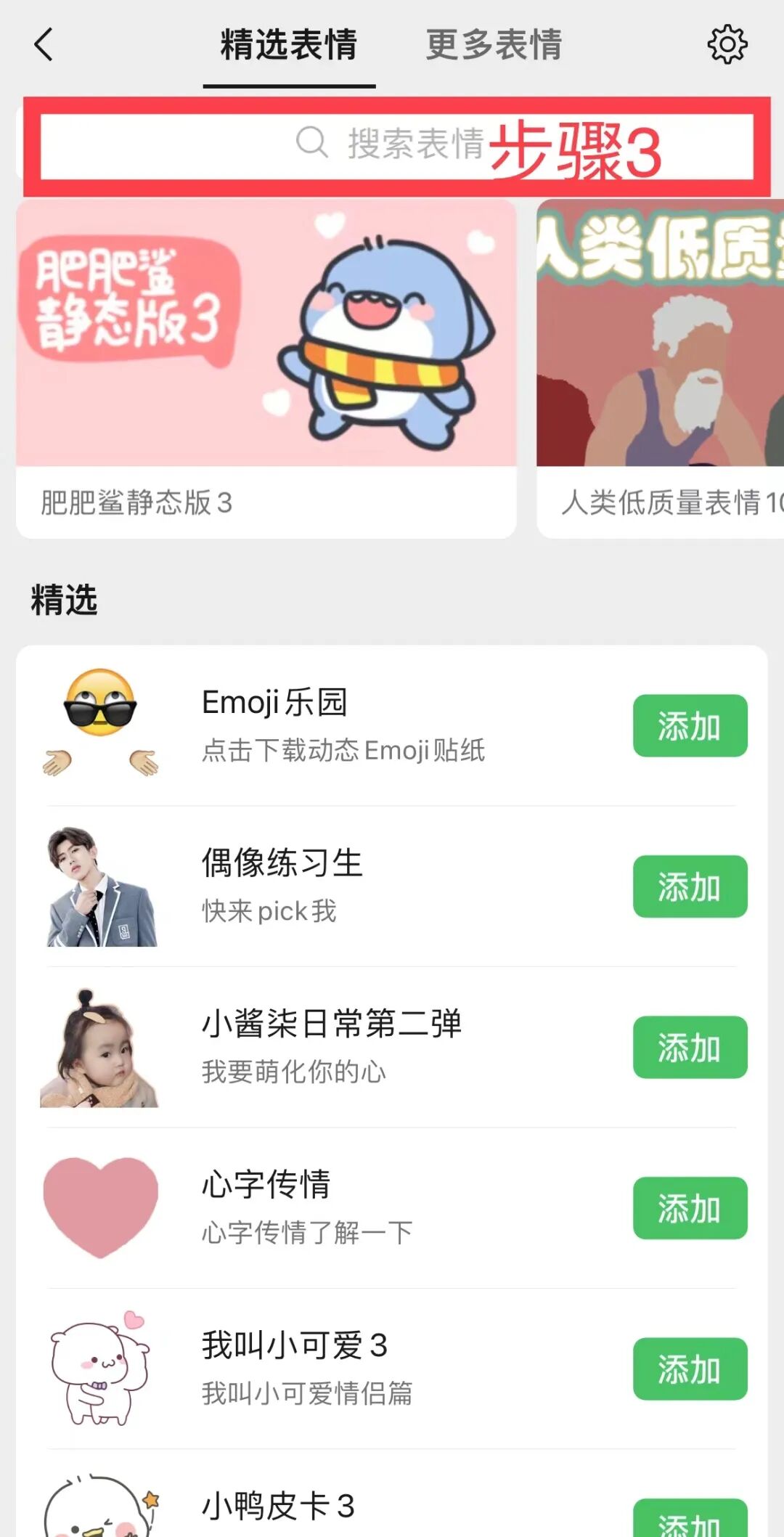784x1537 pixels.
Task: Add the 我叫小可爱3 sticker pack
Action: tap(690, 1369)
